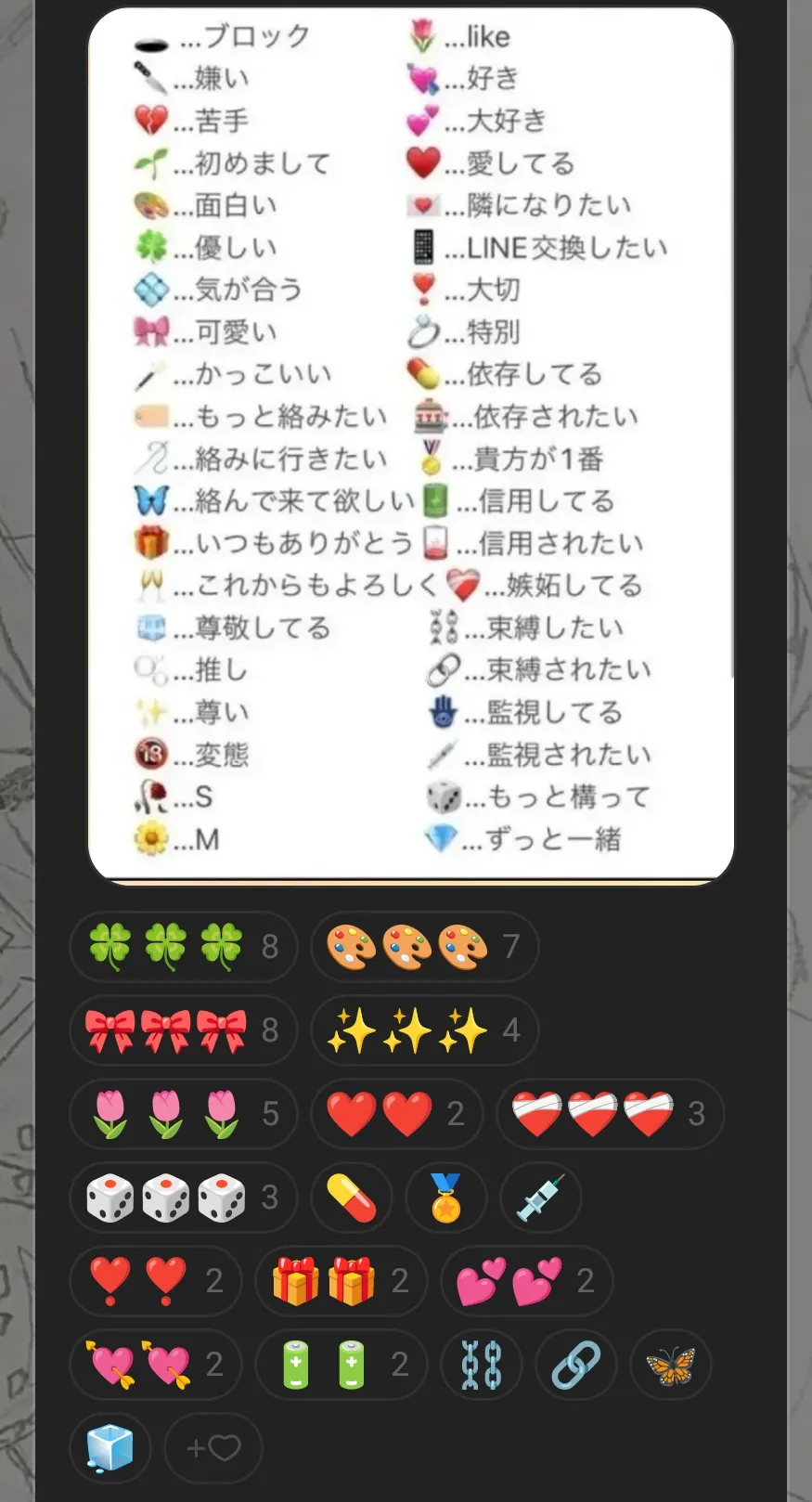The image size is (812, 1502).
Task: Tap the heart exclamation reaction
Action: click(x=155, y=1281)
